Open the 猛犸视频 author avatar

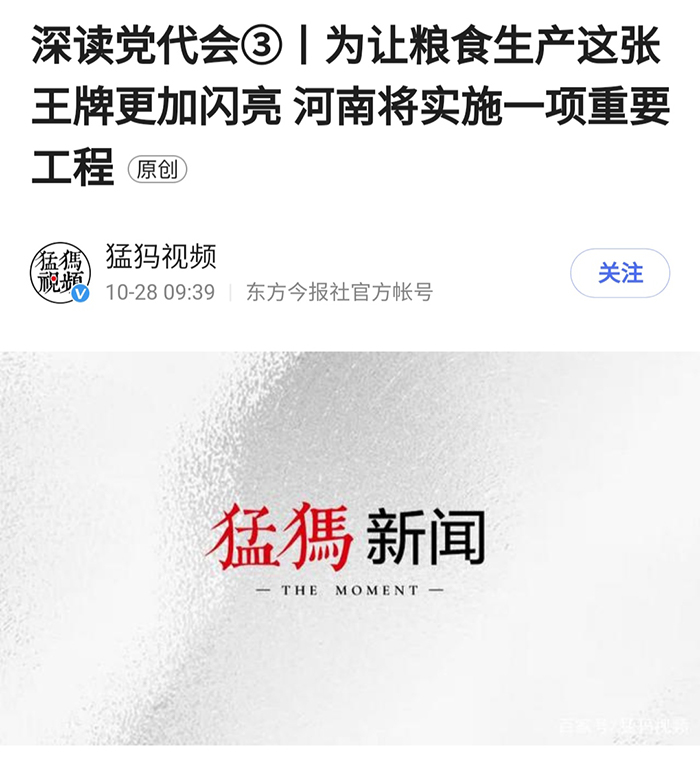(x=60, y=272)
